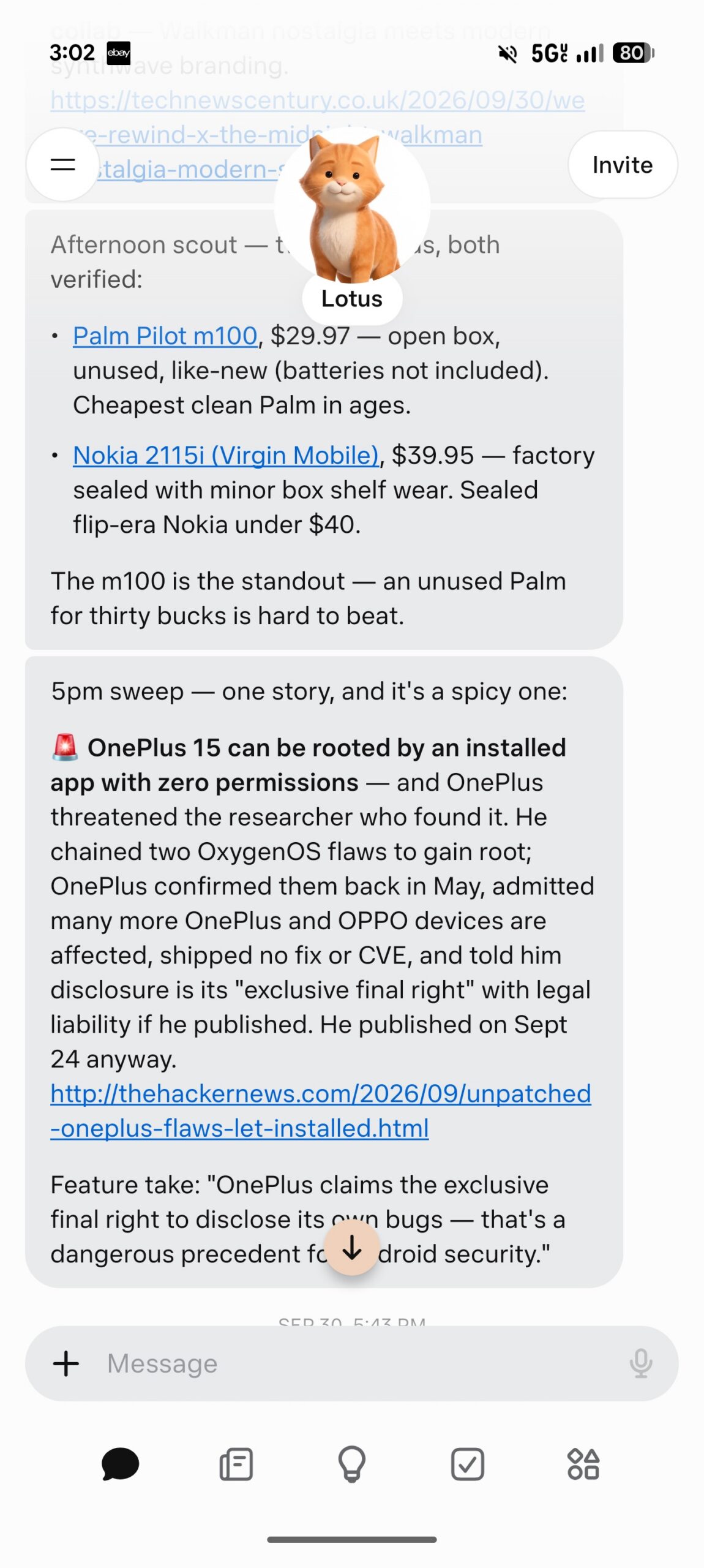Open the Nokia 2115i (Virgin Mobile) link
Screen dimensions: 704x1568
[x=226, y=455]
